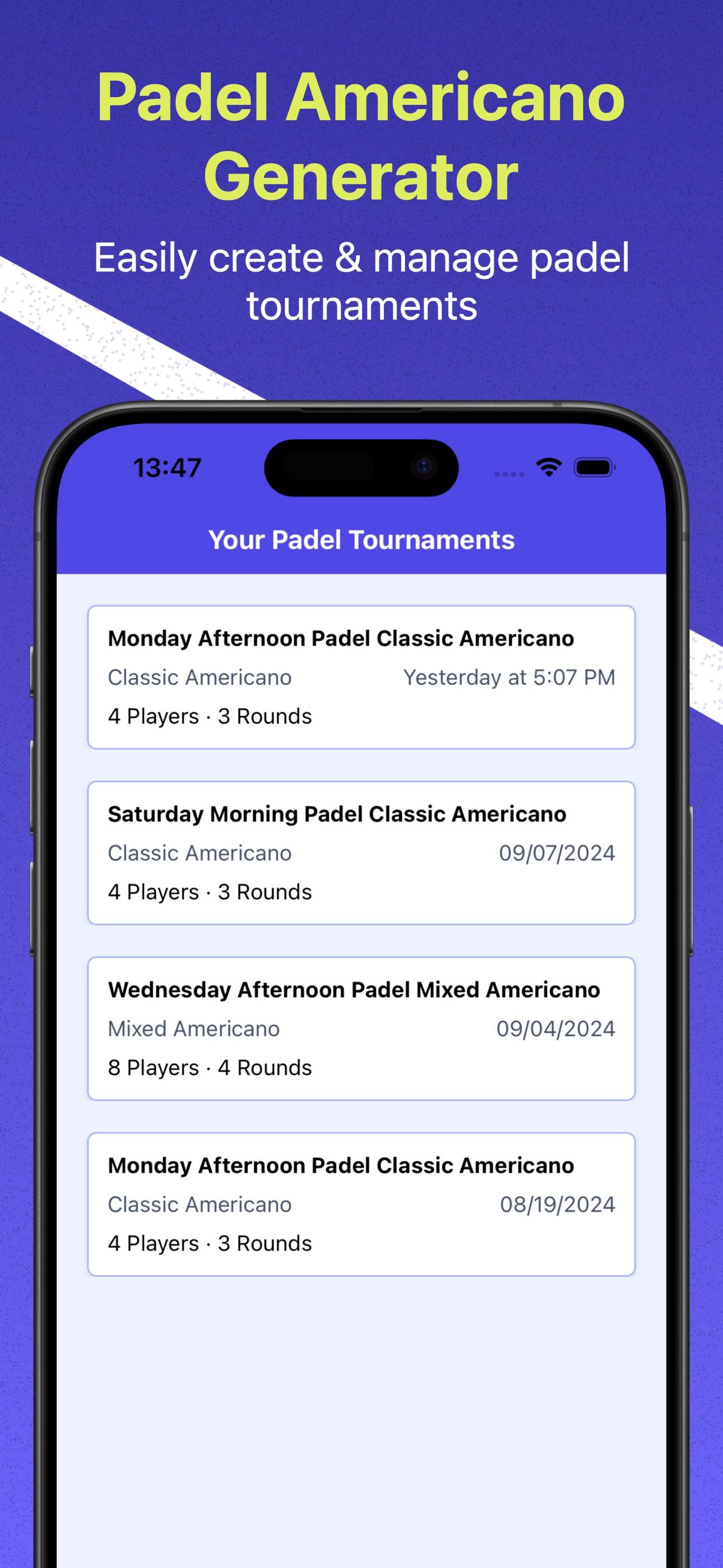The width and height of the screenshot is (723, 1568).
Task: Click the 4 Players · 3 Rounds text on top card
Action: pyautogui.click(x=210, y=716)
